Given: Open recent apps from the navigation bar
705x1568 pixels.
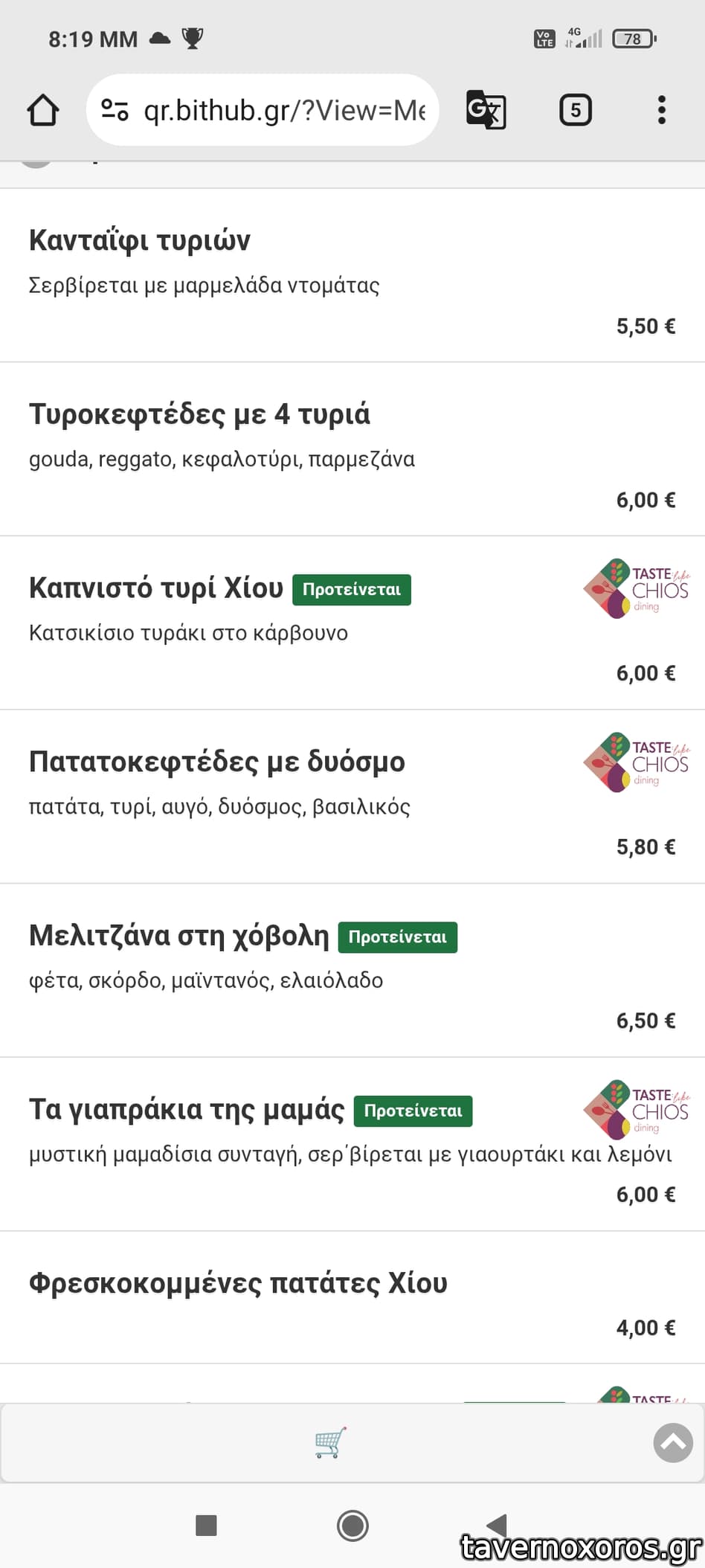Looking at the screenshot, I should (x=206, y=1526).
